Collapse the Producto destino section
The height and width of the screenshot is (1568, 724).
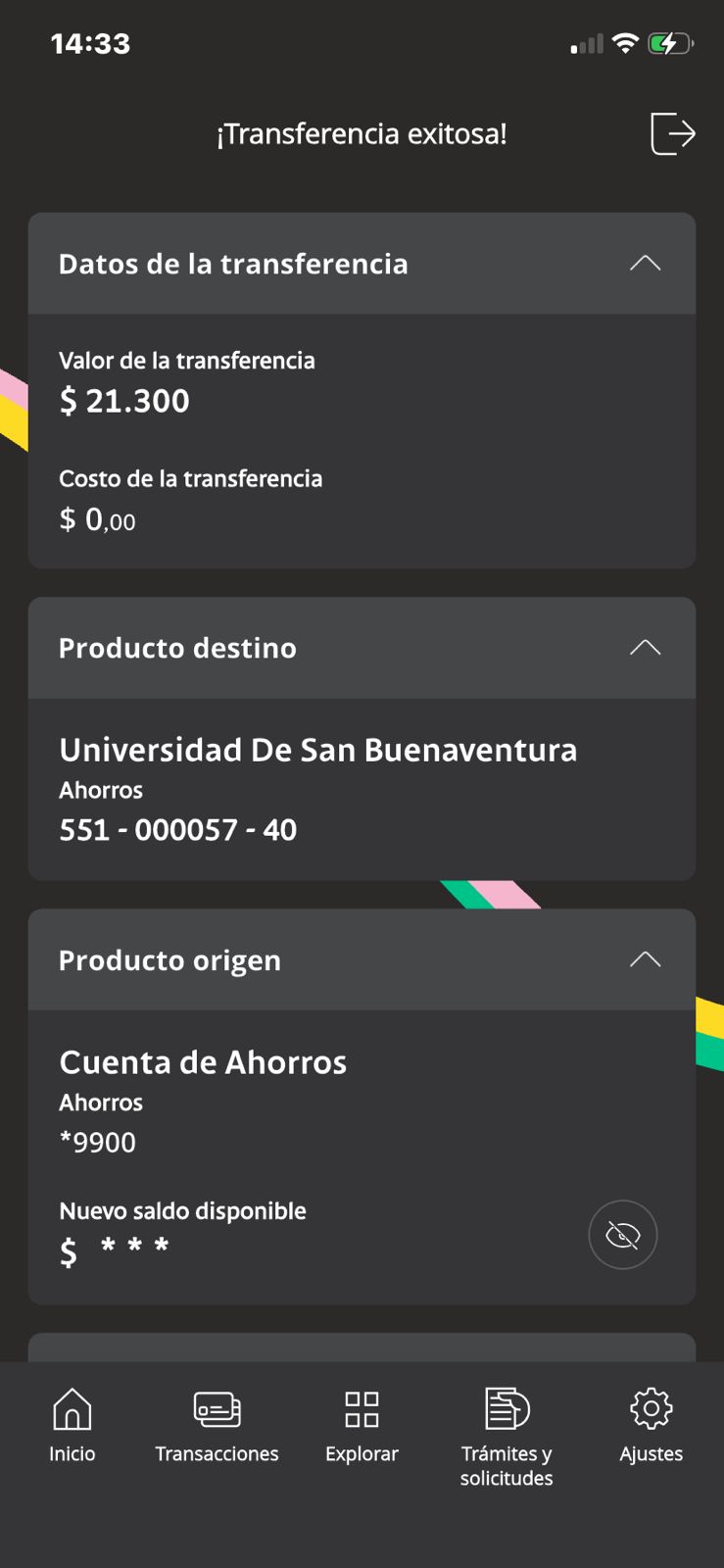click(x=645, y=648)
